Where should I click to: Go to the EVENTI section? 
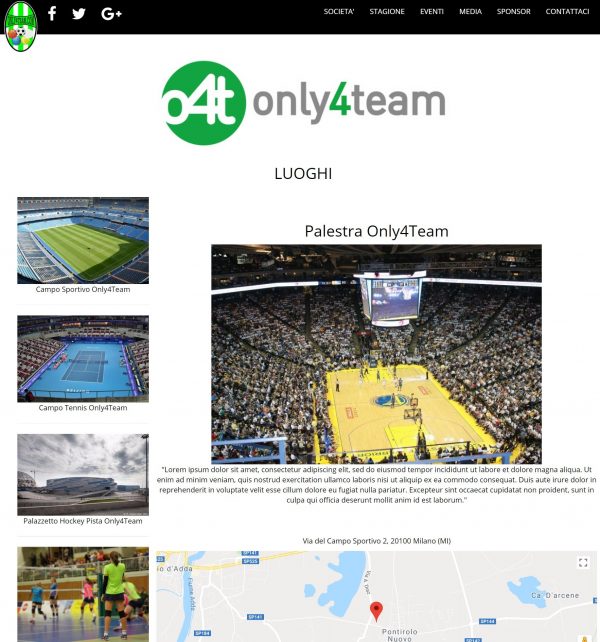pyautogui.click(x=432, y=12)
